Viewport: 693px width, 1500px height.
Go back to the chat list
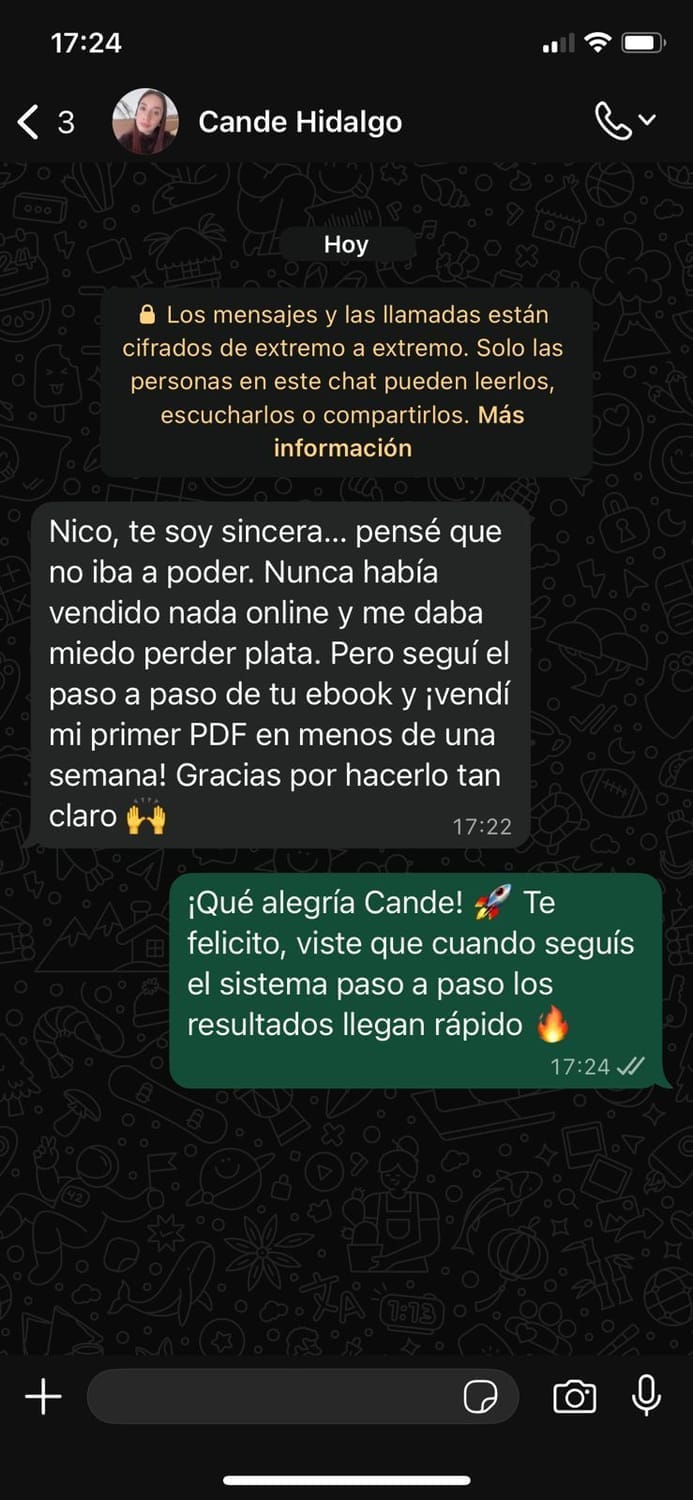(x=30, y=123)
